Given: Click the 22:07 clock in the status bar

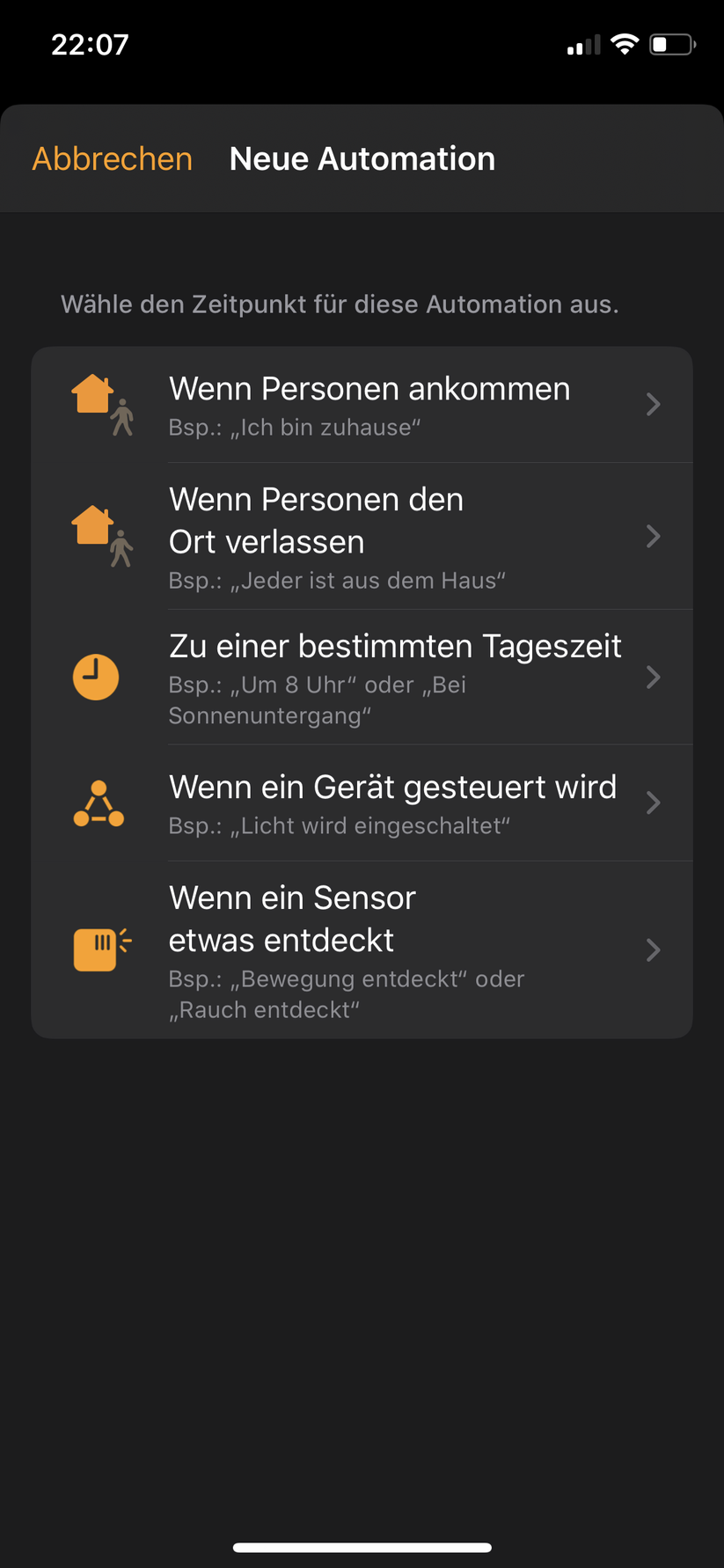Looking at the screenshot, I should (x=89, y=43).
